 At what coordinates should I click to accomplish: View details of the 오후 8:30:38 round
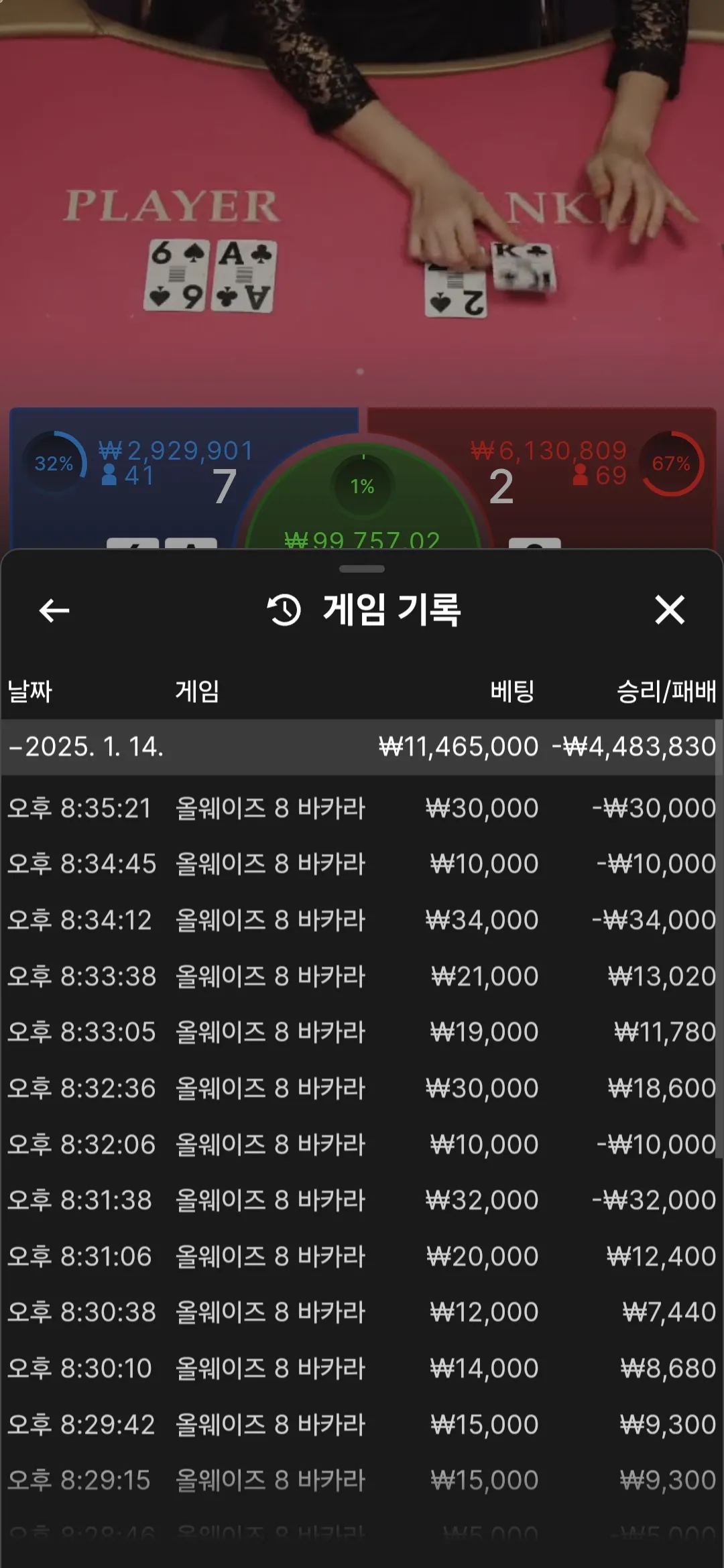[x=362, y=1312]
